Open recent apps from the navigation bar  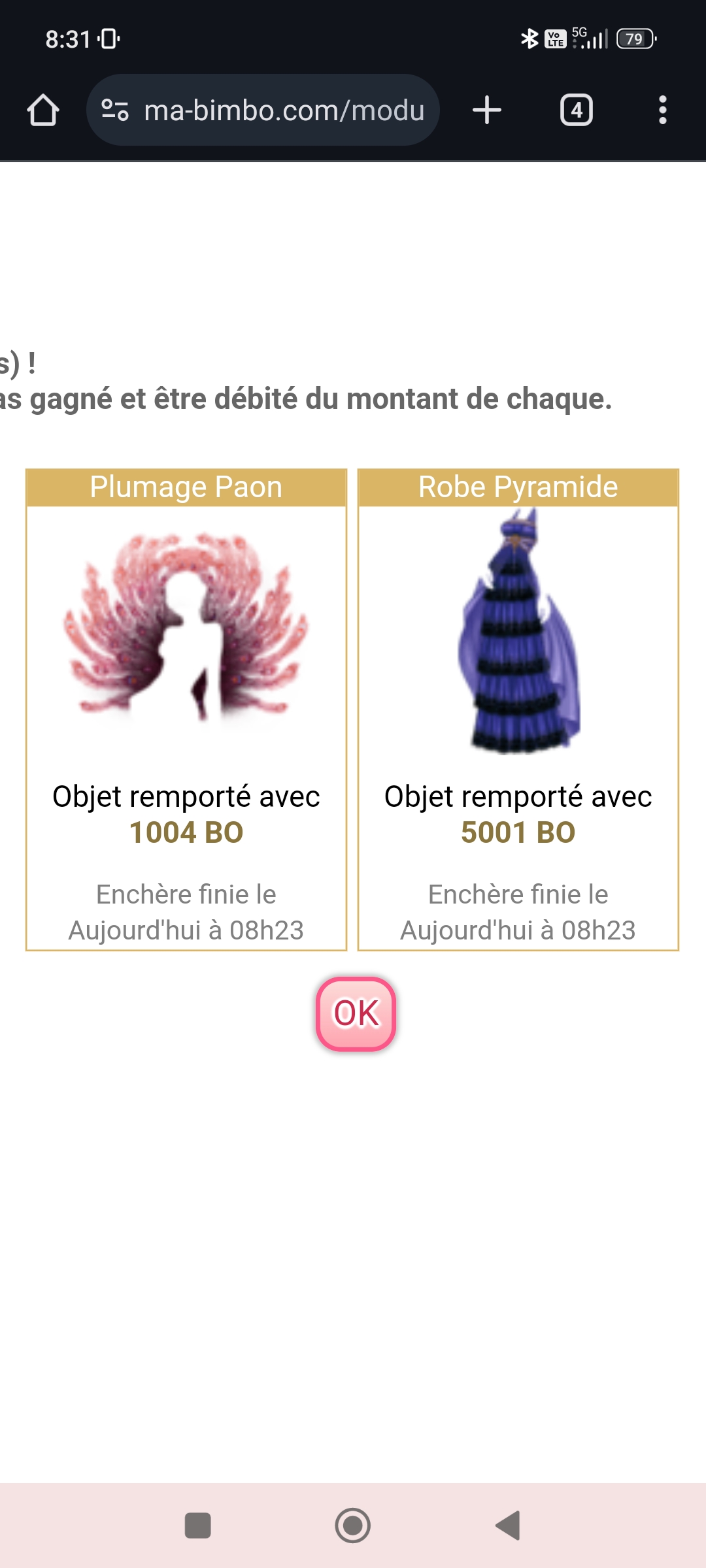click(198, 1526)
